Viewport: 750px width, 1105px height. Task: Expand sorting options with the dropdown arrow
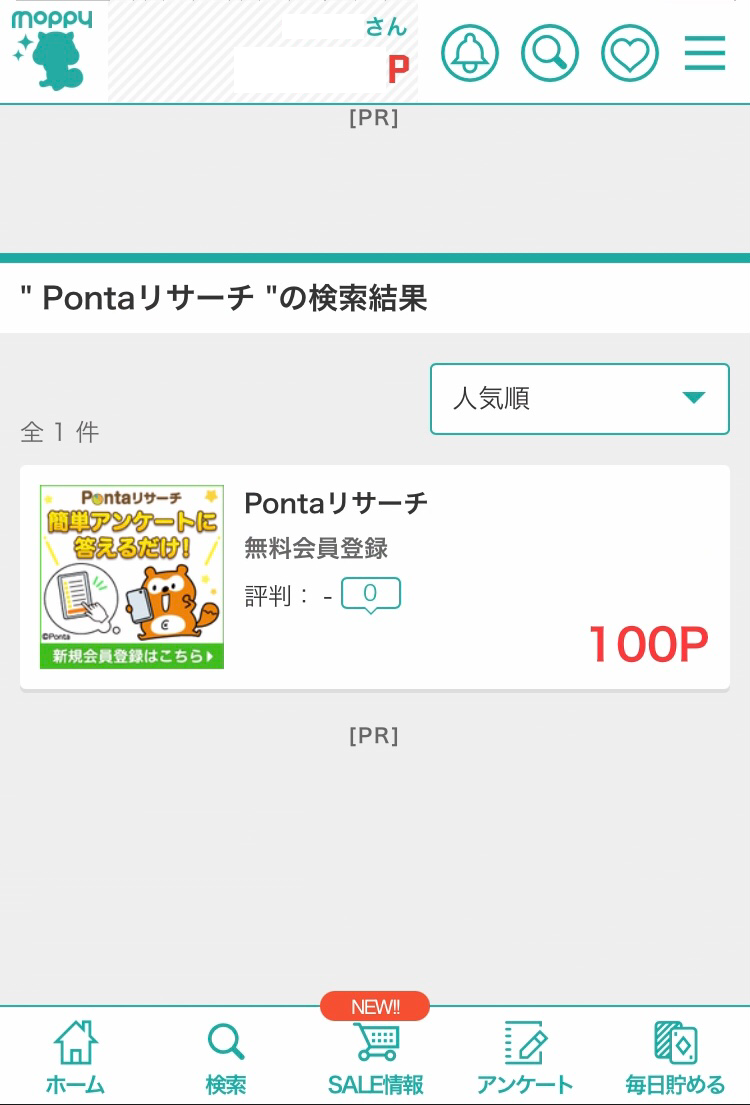[695, 399]
